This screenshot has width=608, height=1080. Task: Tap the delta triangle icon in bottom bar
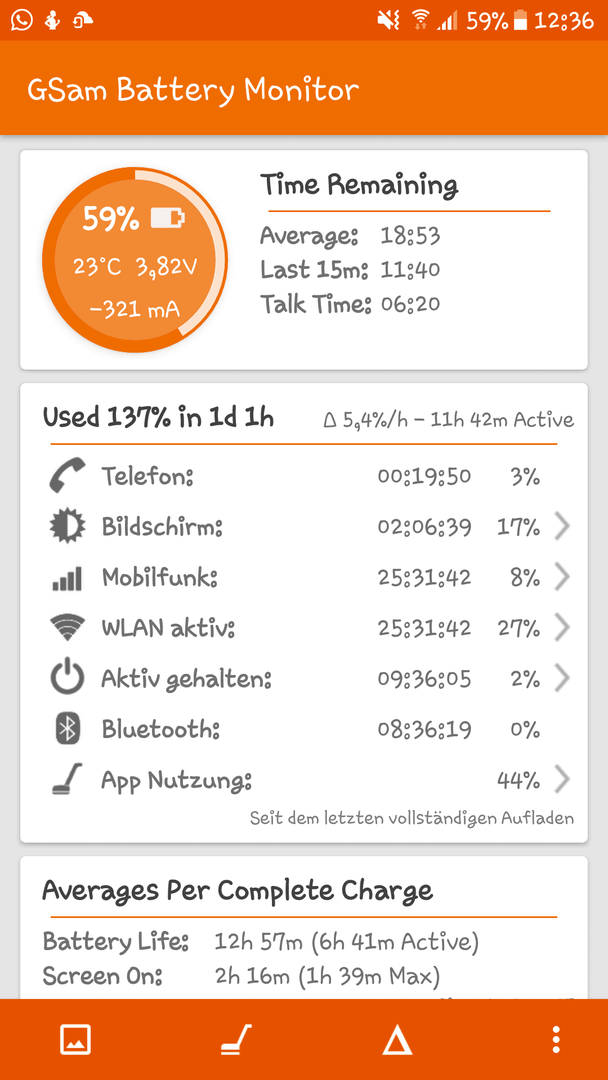(x=397, y=1039)
